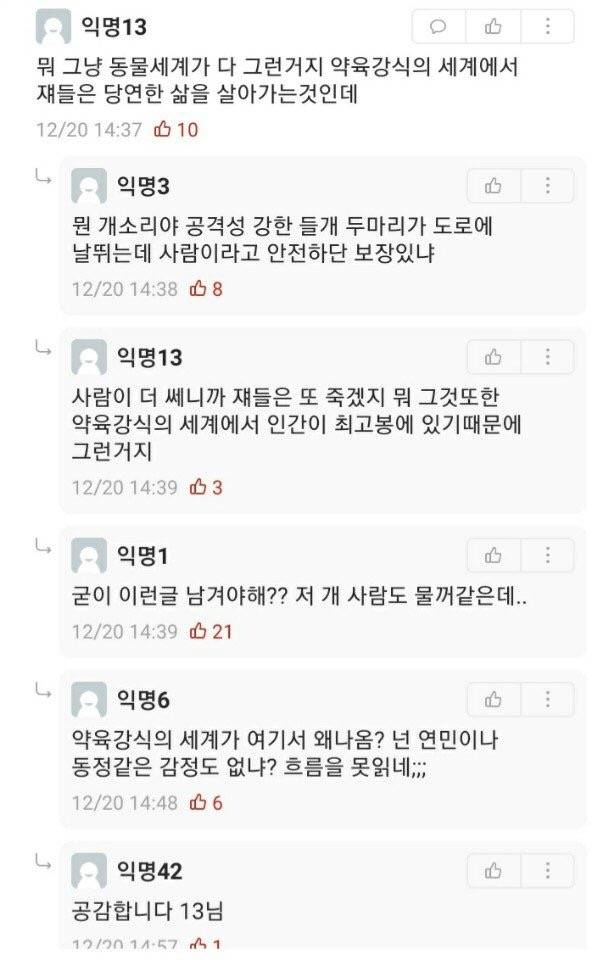The width and height of the screenshot is (611, 960).
Task: Like 익명13's top comment
Action: pyautogui.click(x=493, y=26)
